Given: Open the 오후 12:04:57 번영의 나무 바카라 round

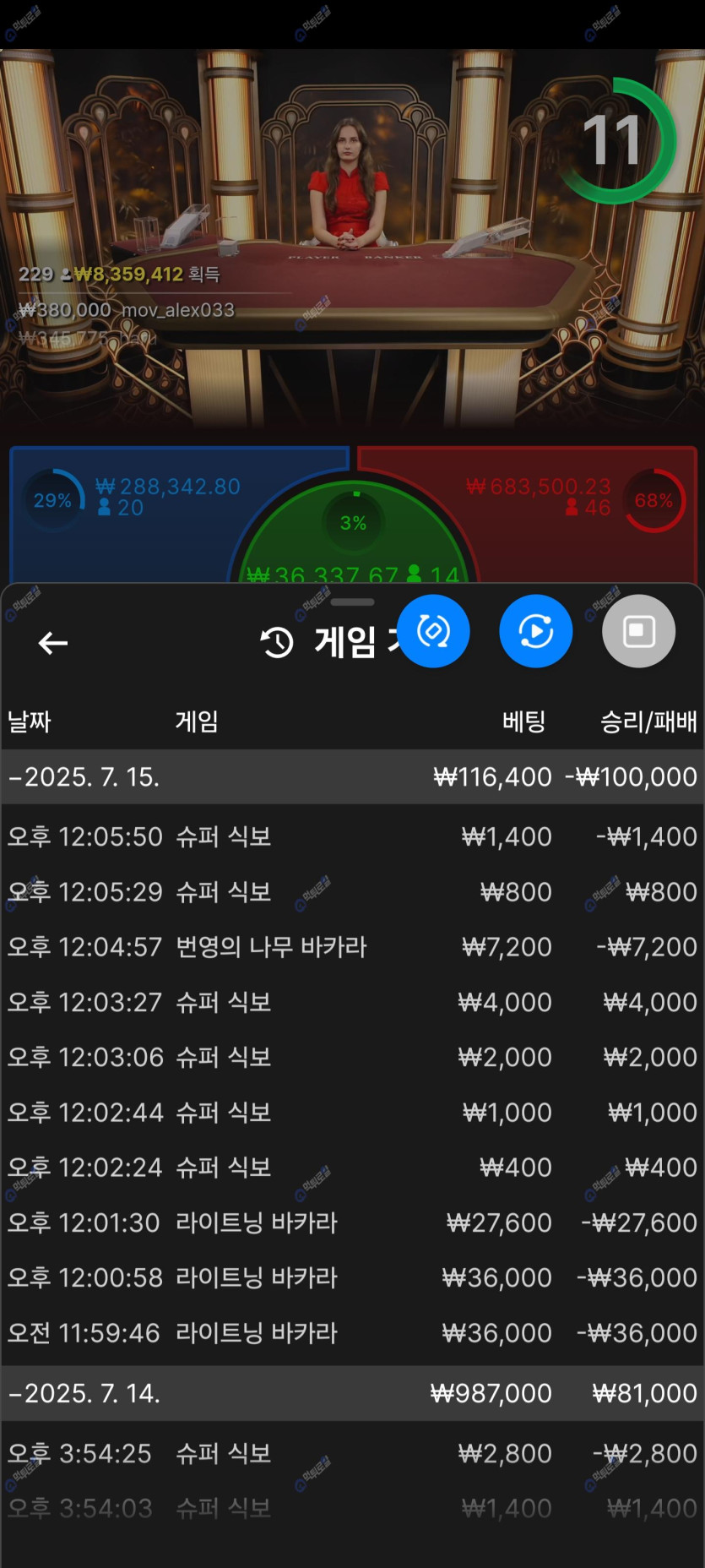Looking at the screenshot, I should coord(352,947).
